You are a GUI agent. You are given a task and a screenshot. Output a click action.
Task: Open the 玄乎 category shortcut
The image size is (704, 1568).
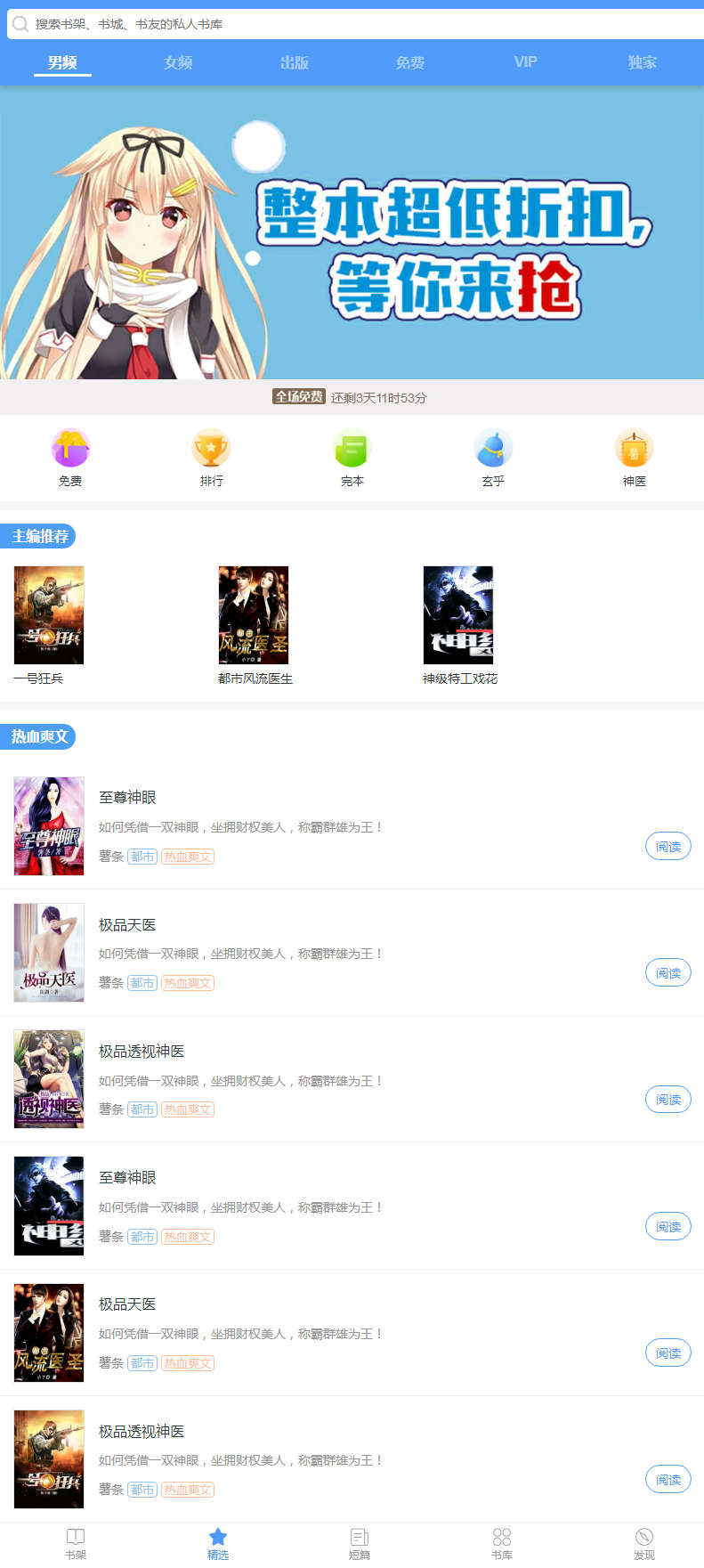tap(493, 458)
